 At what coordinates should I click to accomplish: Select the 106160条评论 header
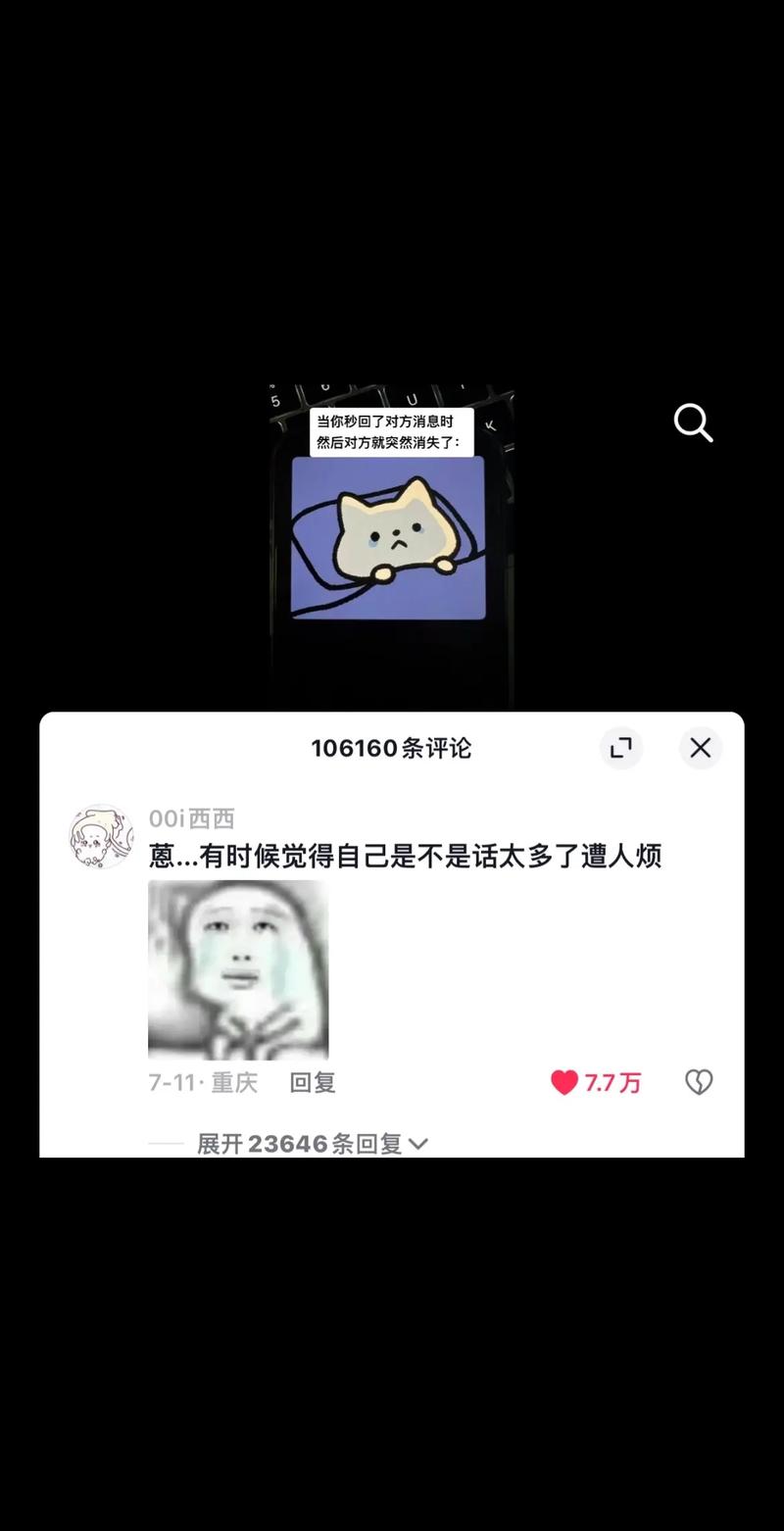coord(392,748)
